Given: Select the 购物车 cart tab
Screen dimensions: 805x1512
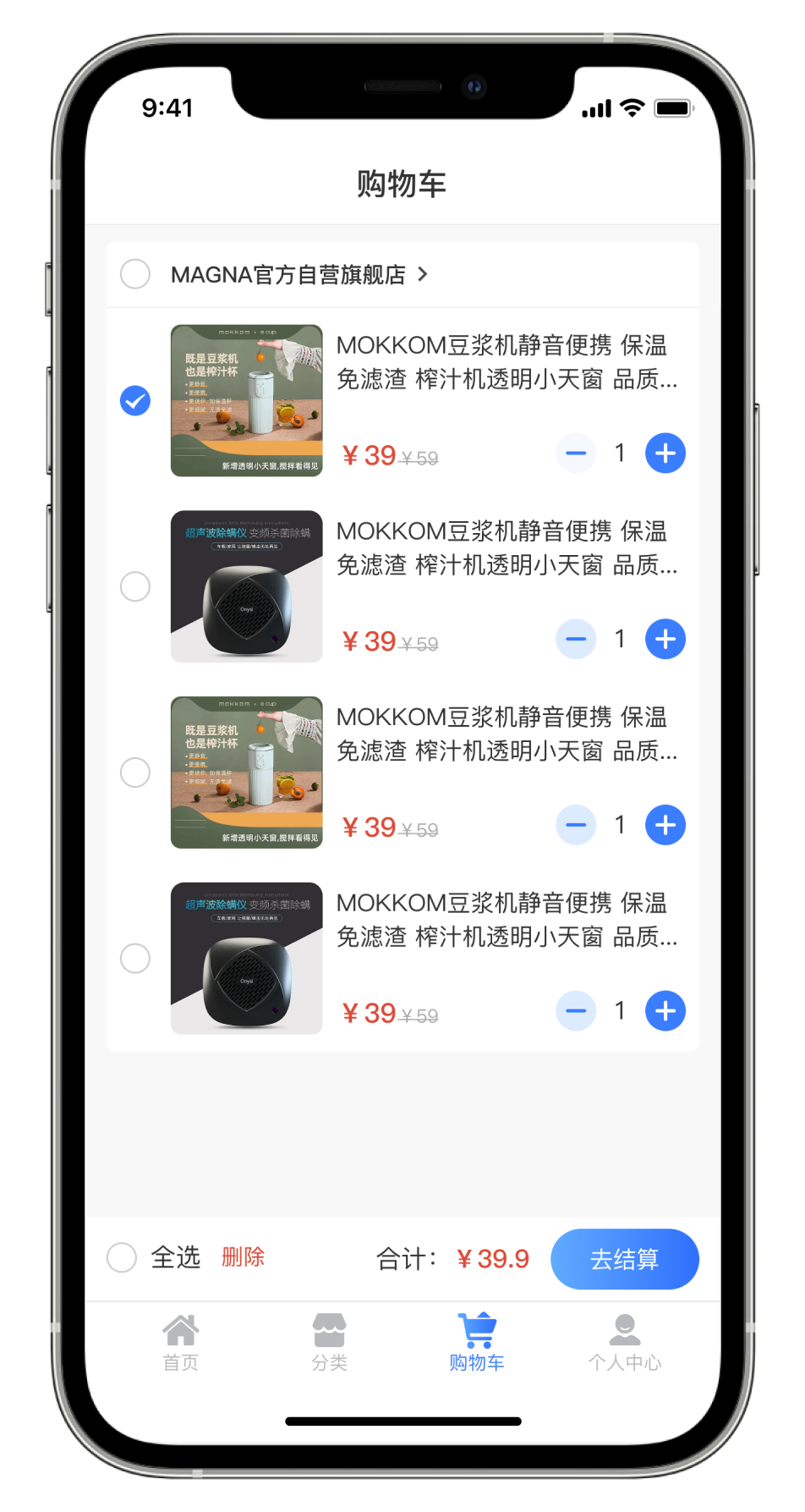Looking at the screenshot, I should 477,1342.
